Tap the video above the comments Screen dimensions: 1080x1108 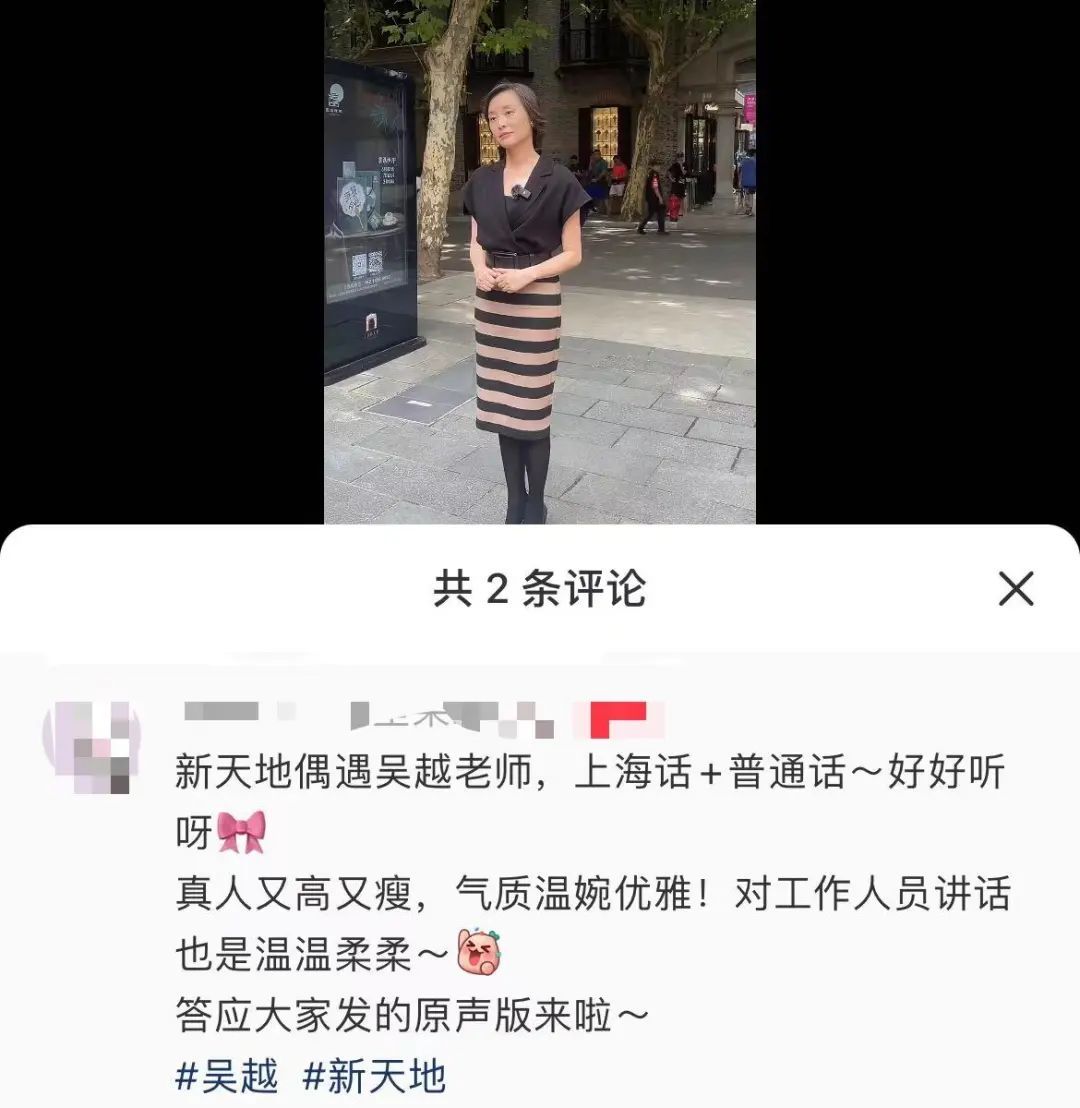pos(540,262)
